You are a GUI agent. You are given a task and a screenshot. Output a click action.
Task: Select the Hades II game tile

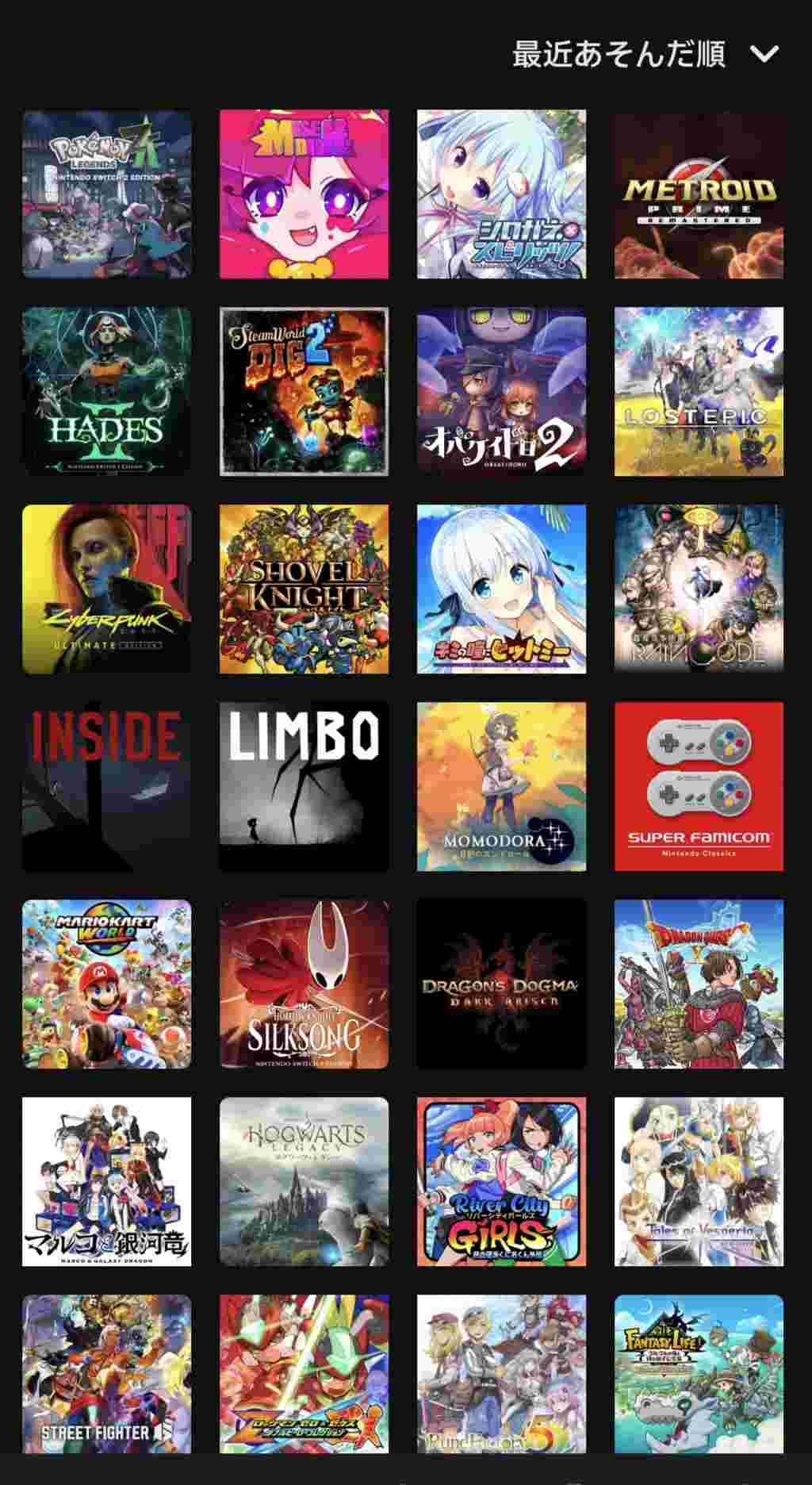click(x=106, y=392)
